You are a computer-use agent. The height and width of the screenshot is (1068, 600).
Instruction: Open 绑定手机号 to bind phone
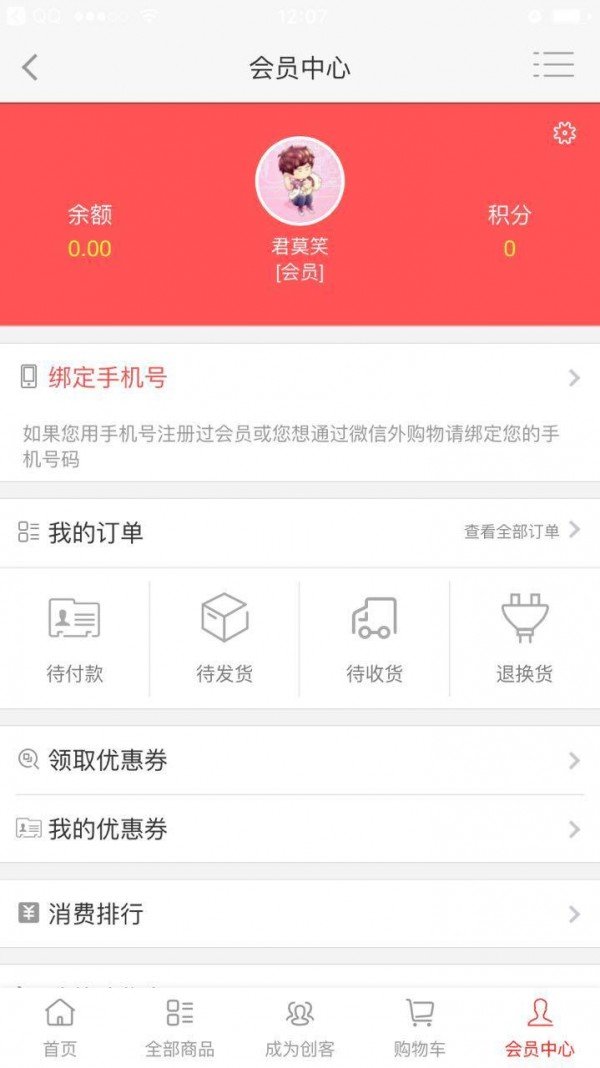(x=300, y=378)
